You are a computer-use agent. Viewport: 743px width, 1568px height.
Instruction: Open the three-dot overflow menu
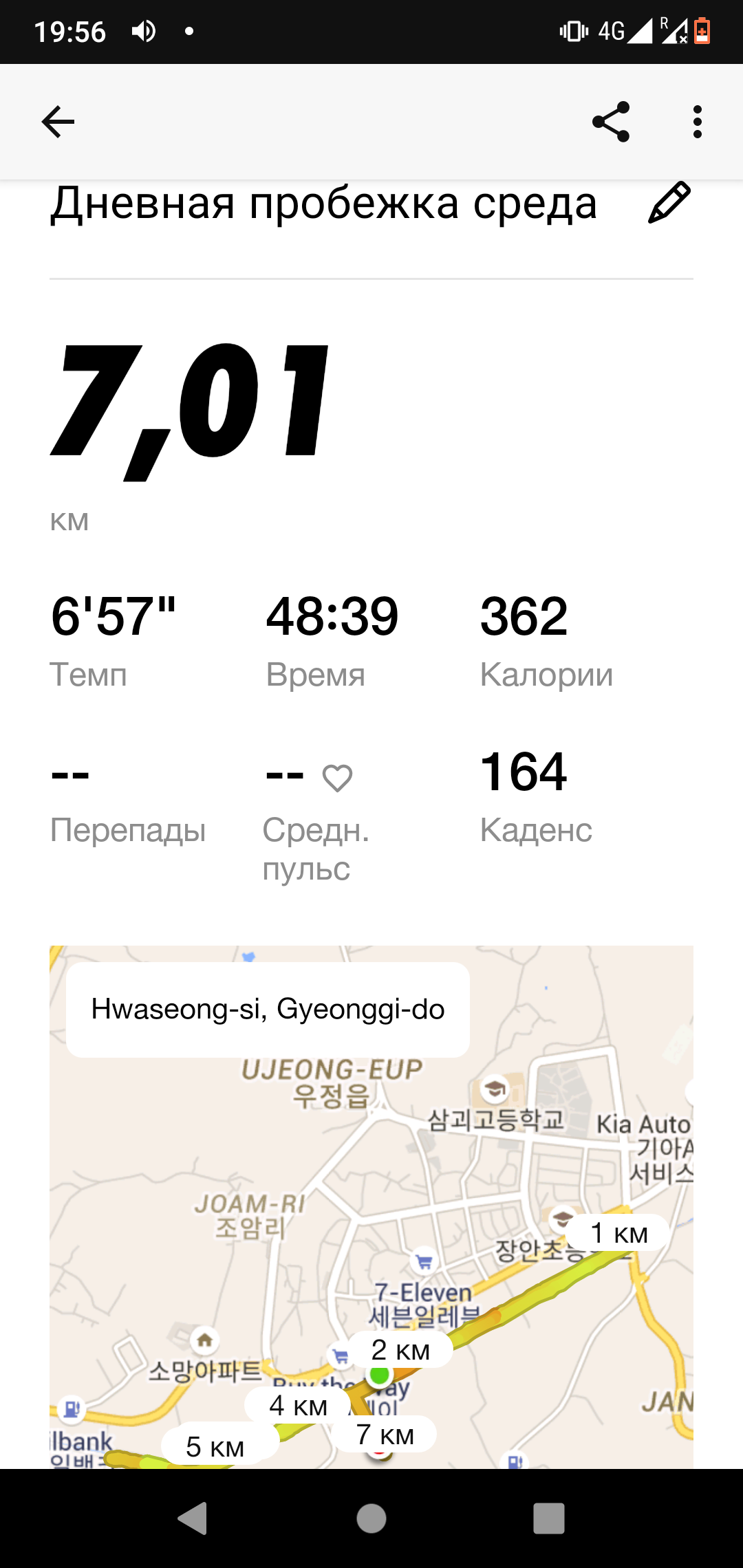click(x=697, y=122)
